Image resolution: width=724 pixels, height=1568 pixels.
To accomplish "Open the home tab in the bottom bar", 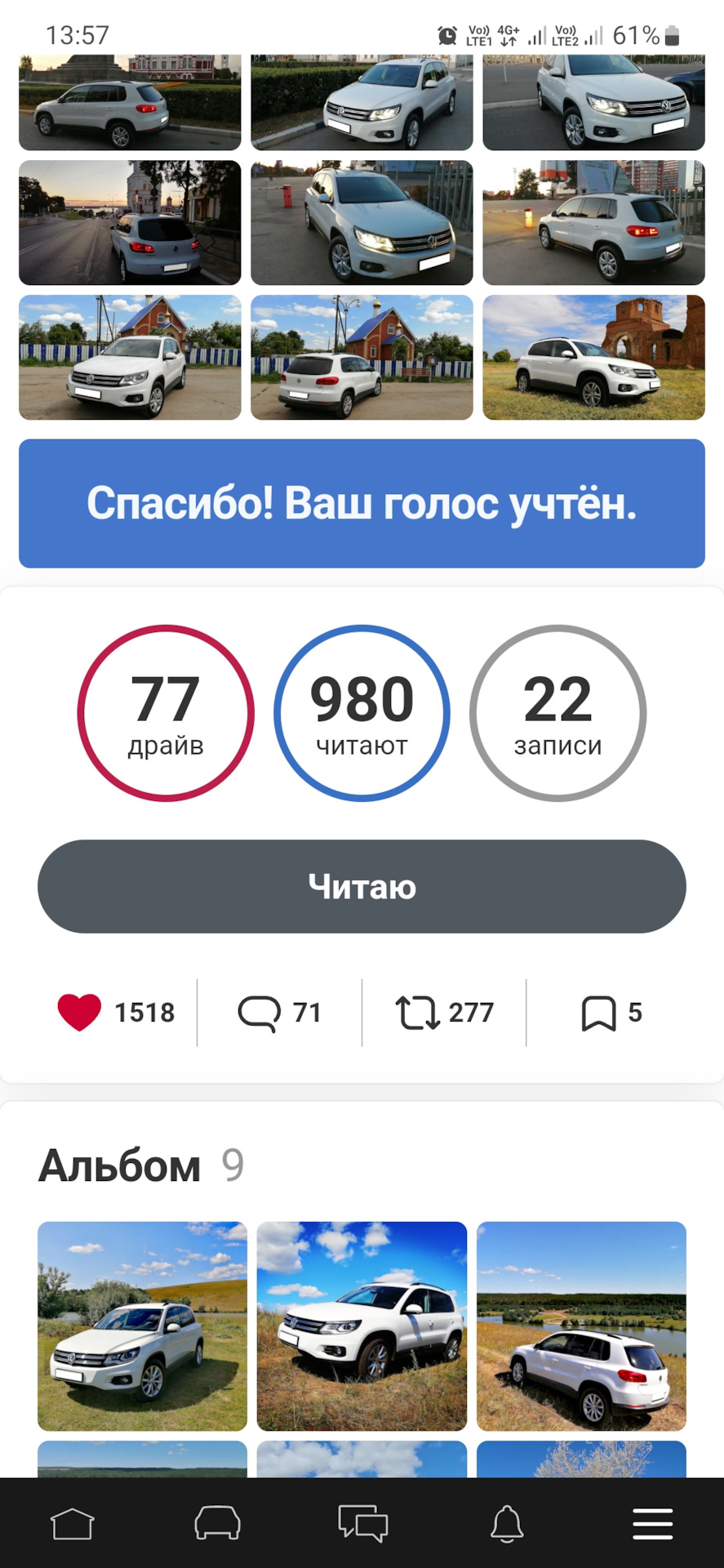I will click(73, 1524).
